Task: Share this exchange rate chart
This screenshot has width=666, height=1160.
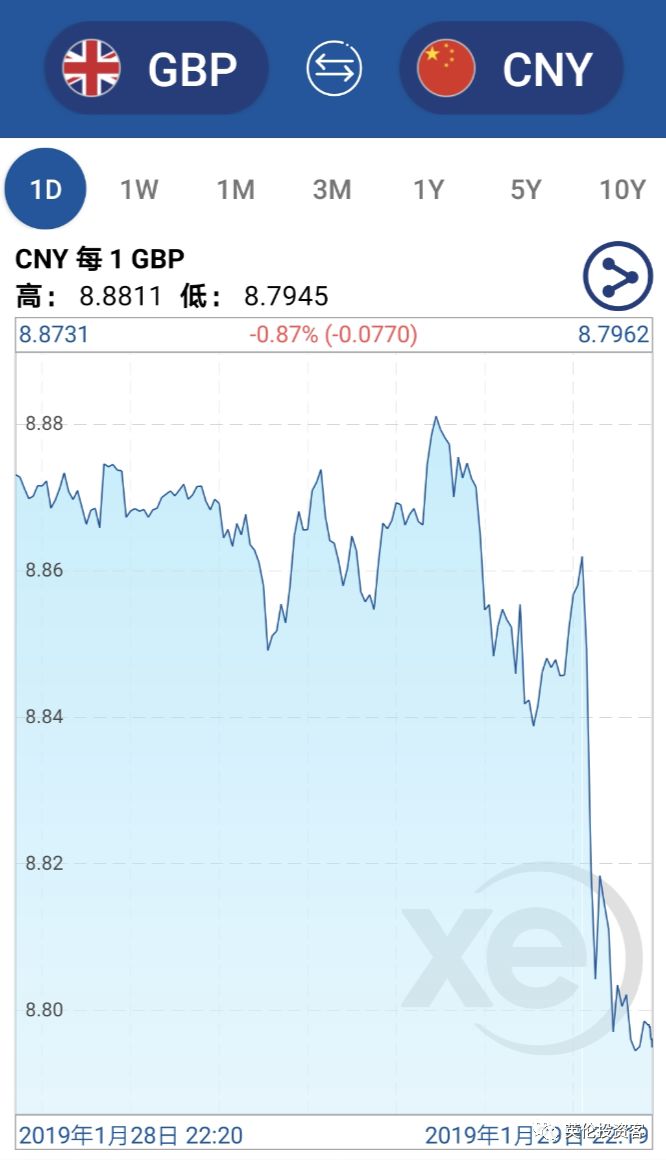Action: [617, 275]
